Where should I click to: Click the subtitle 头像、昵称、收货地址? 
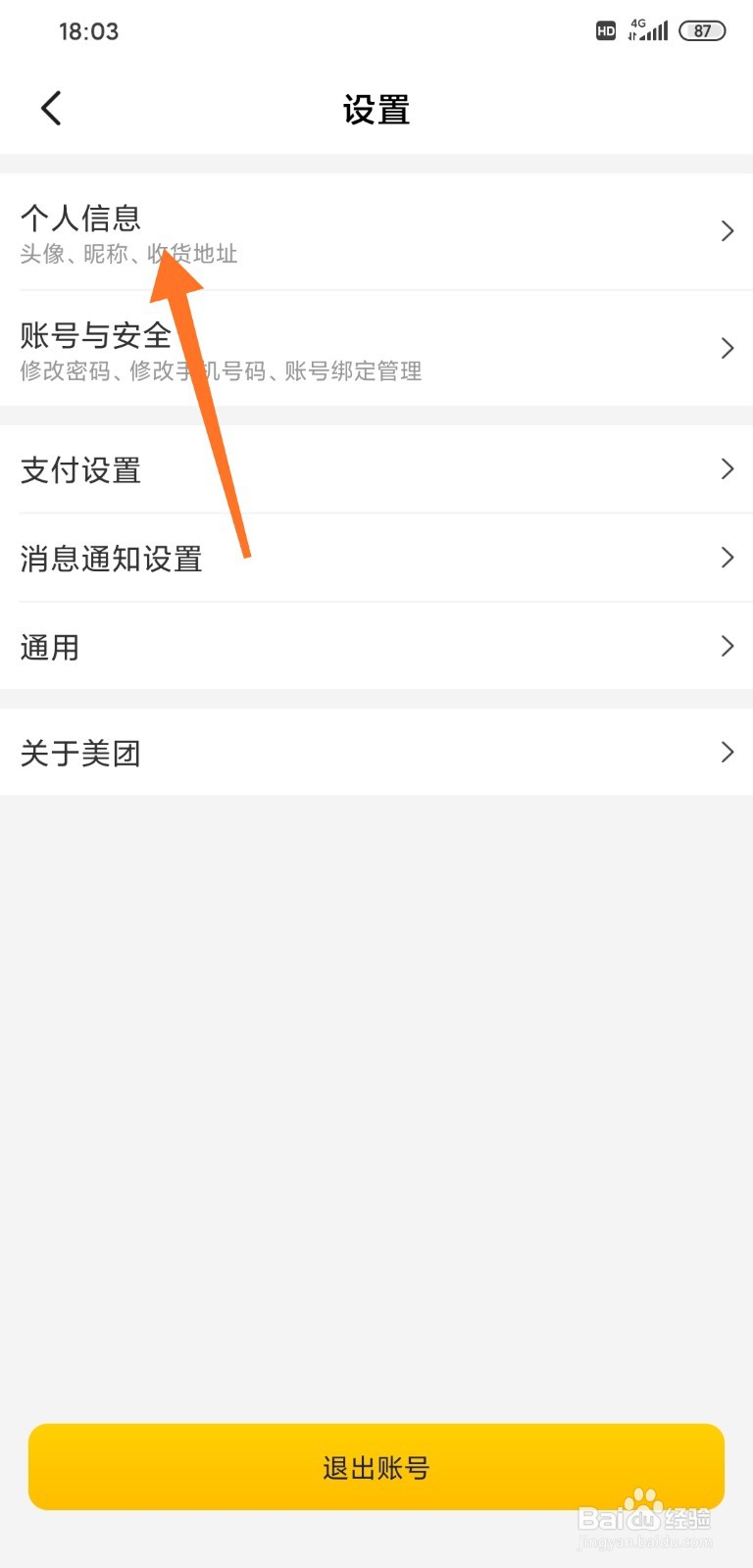(x=128, y=255)
